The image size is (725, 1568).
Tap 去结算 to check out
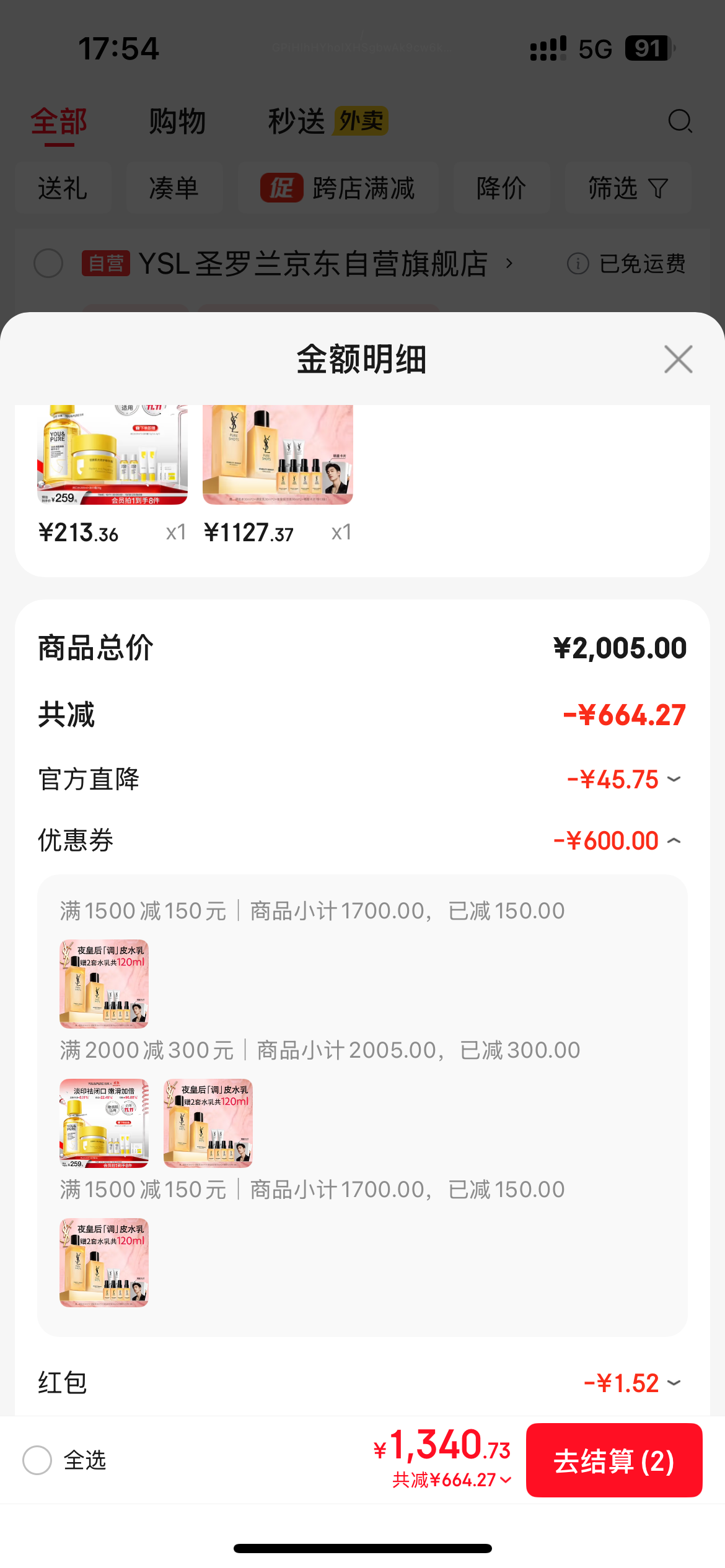613,1461
